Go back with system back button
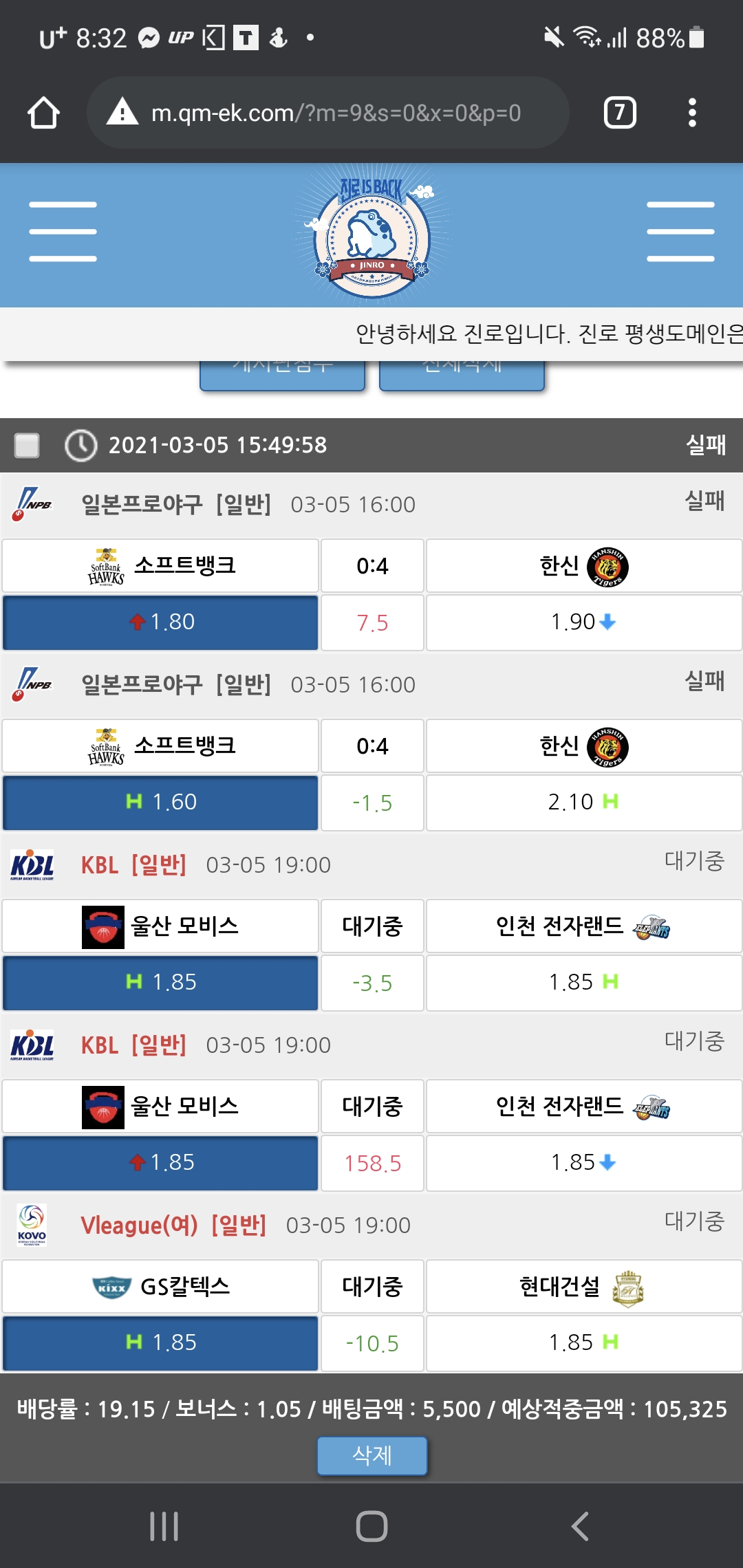The height and width of the screenshot is (1568, 743). (580, 1526)
